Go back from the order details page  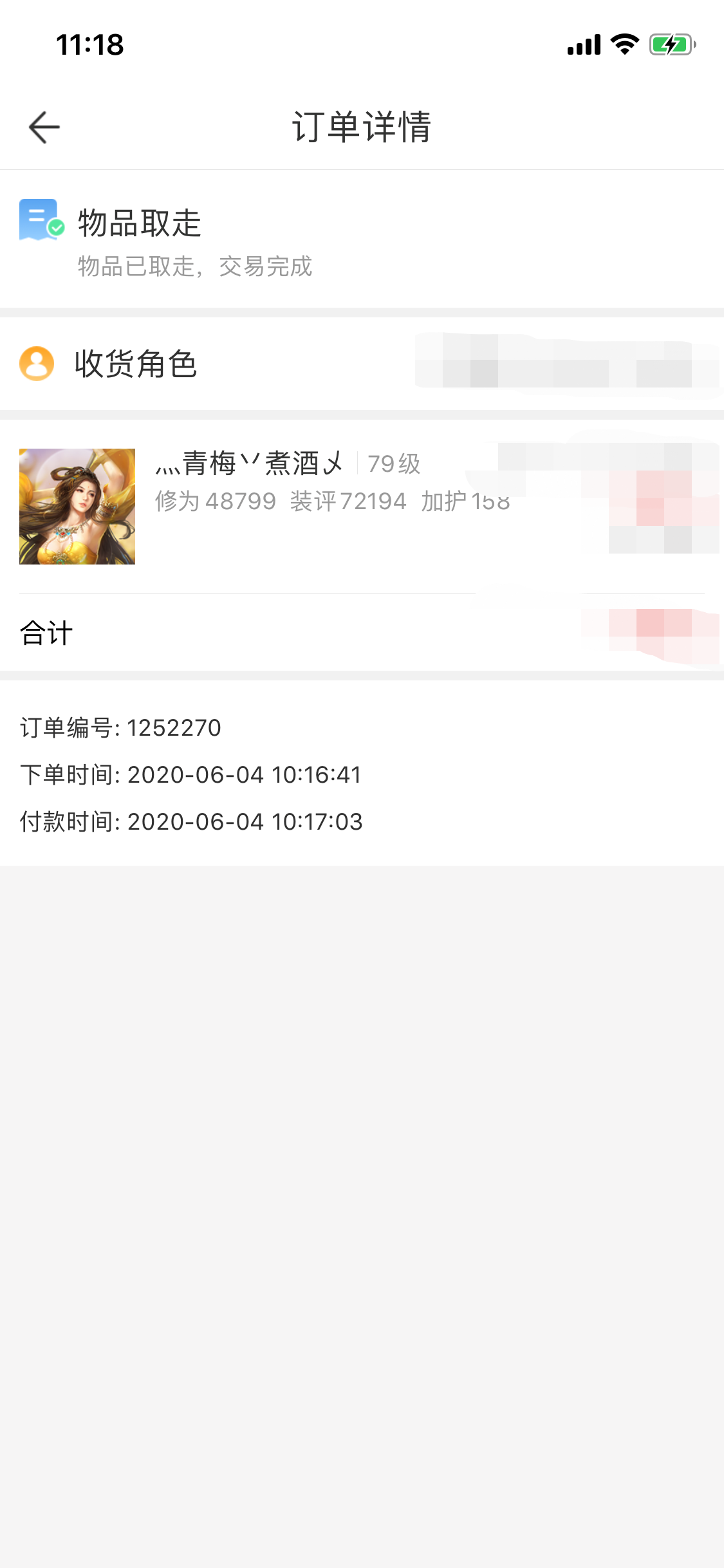click(44, 127)
